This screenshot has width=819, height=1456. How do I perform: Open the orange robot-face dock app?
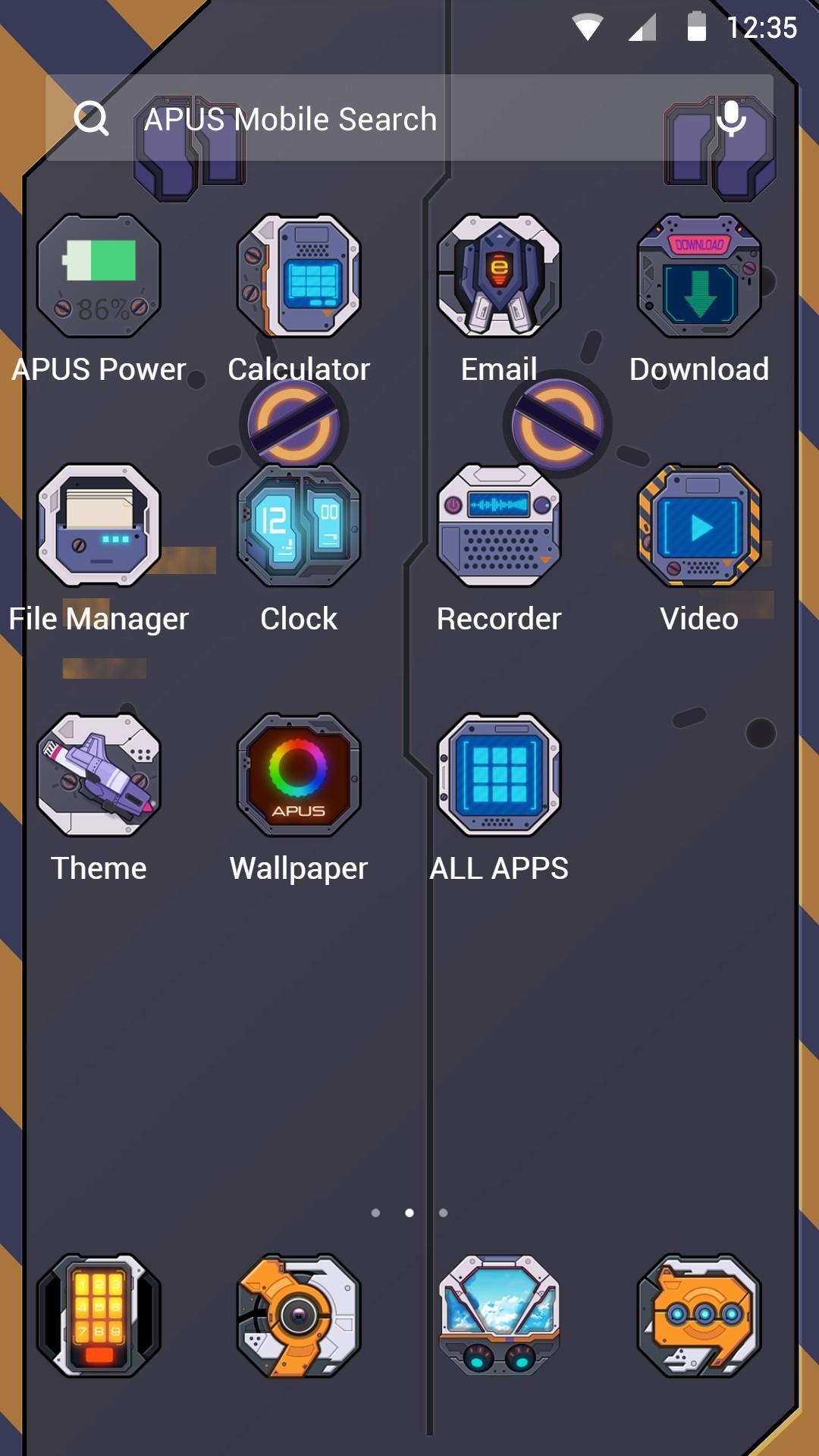coord(699,1315)
